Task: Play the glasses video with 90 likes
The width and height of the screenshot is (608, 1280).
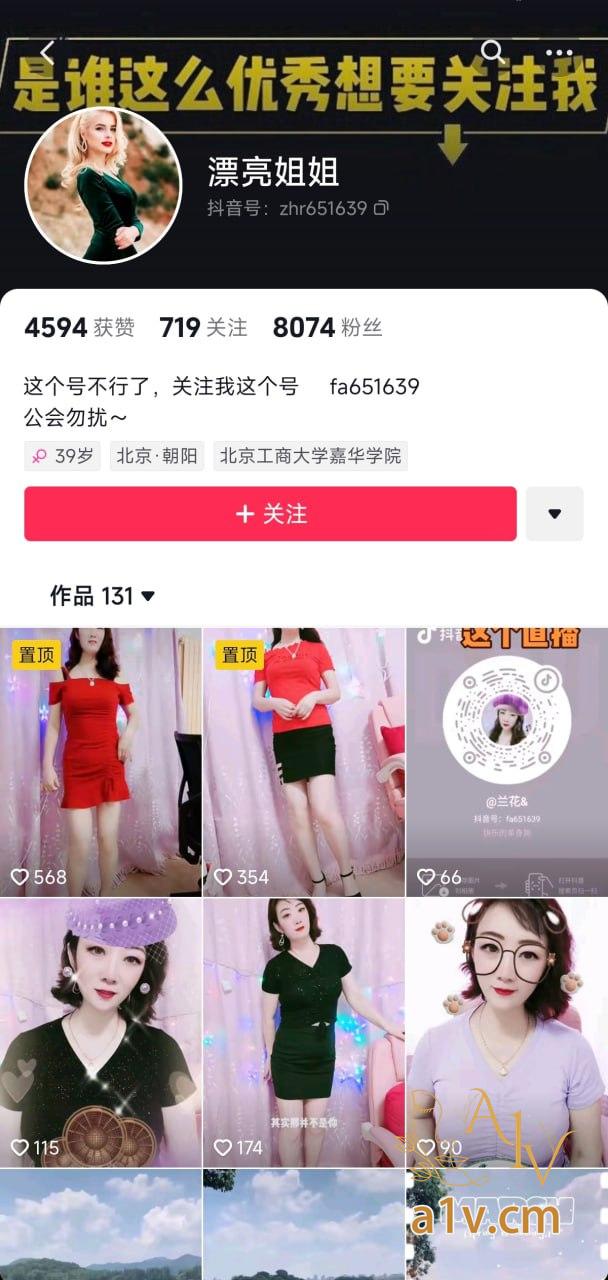Action: coord(507,1030)
